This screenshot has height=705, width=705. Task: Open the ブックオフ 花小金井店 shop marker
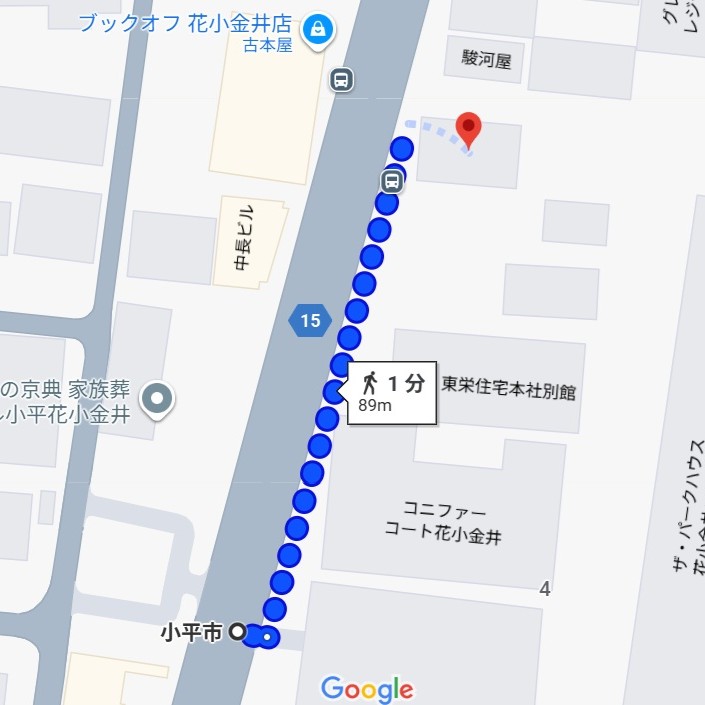[318, 27]
